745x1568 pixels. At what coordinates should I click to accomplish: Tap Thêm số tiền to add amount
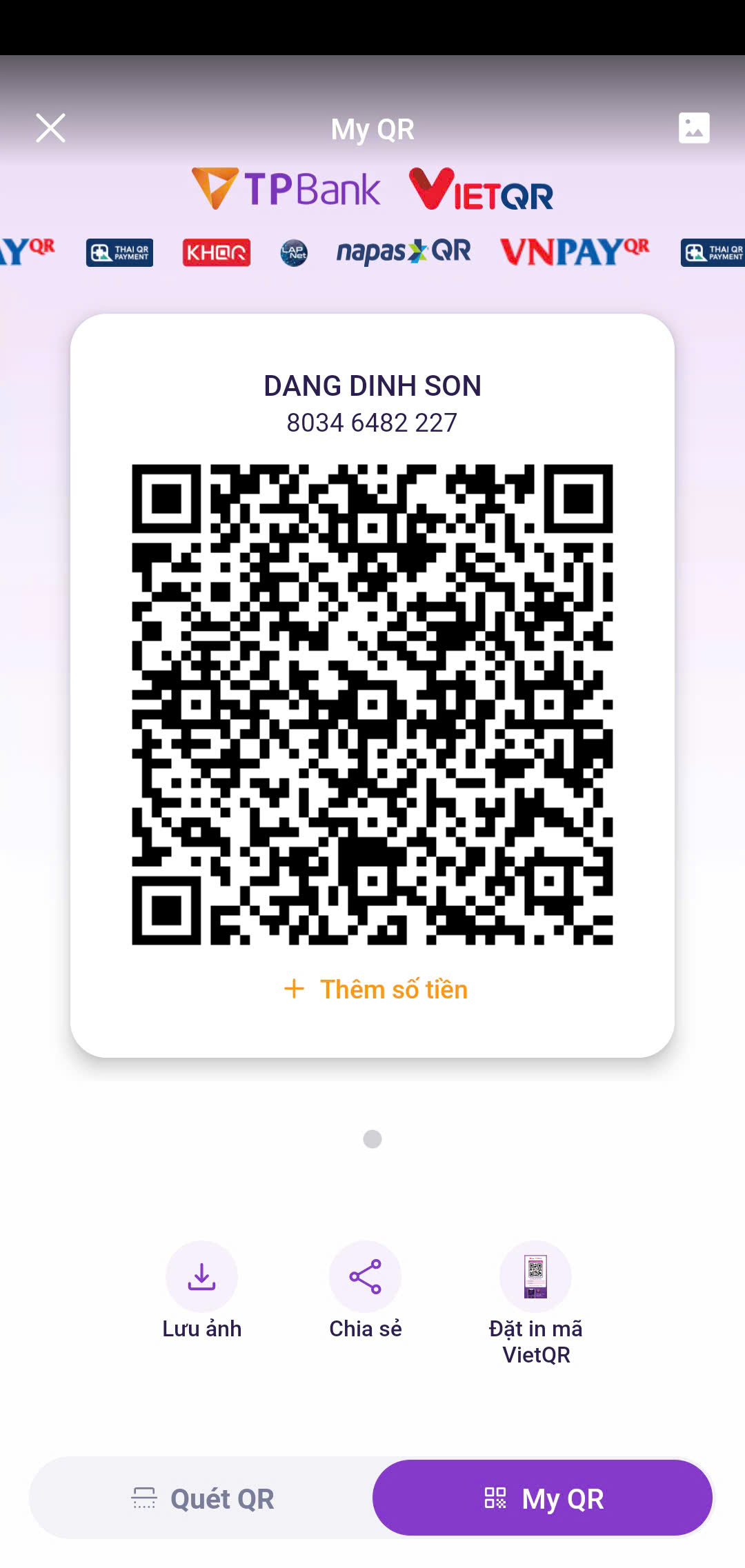376,989
